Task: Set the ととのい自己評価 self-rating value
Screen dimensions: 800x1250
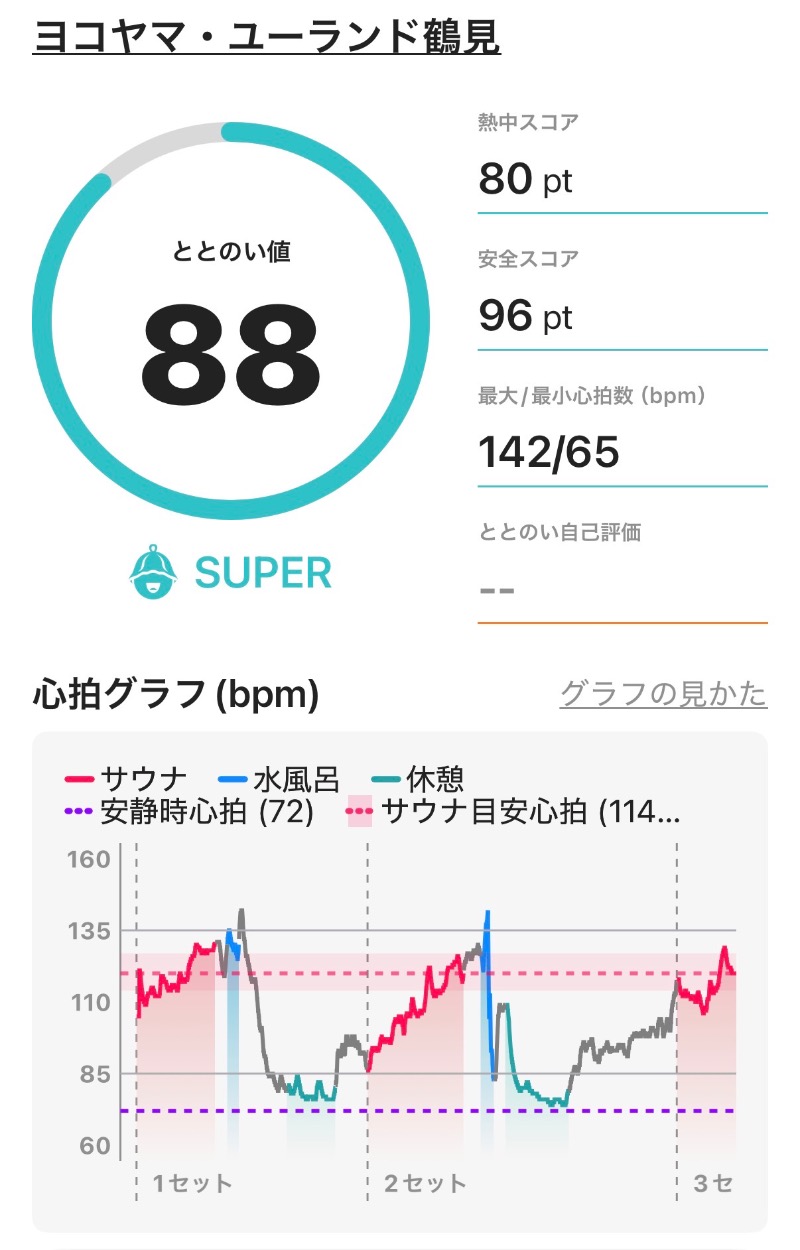Action: (620, 588)
